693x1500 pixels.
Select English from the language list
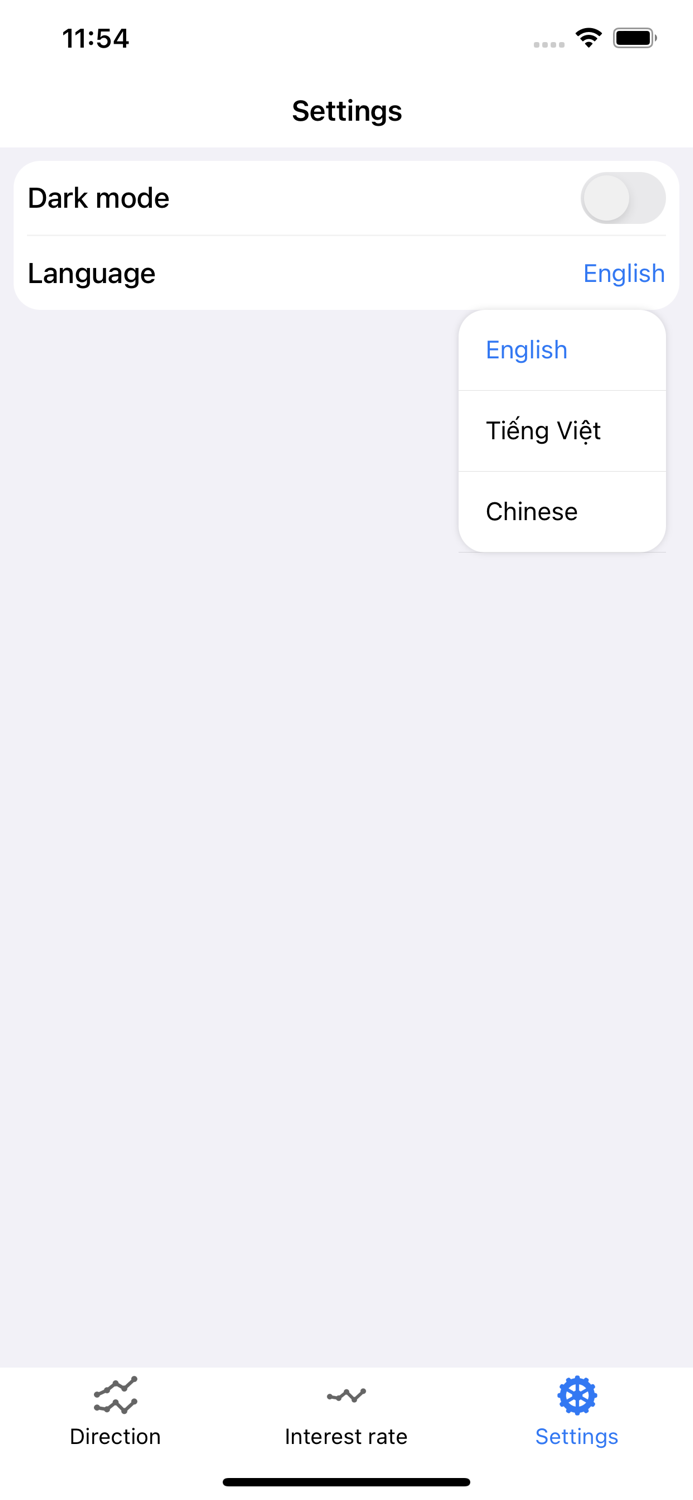tap(527, 350)
